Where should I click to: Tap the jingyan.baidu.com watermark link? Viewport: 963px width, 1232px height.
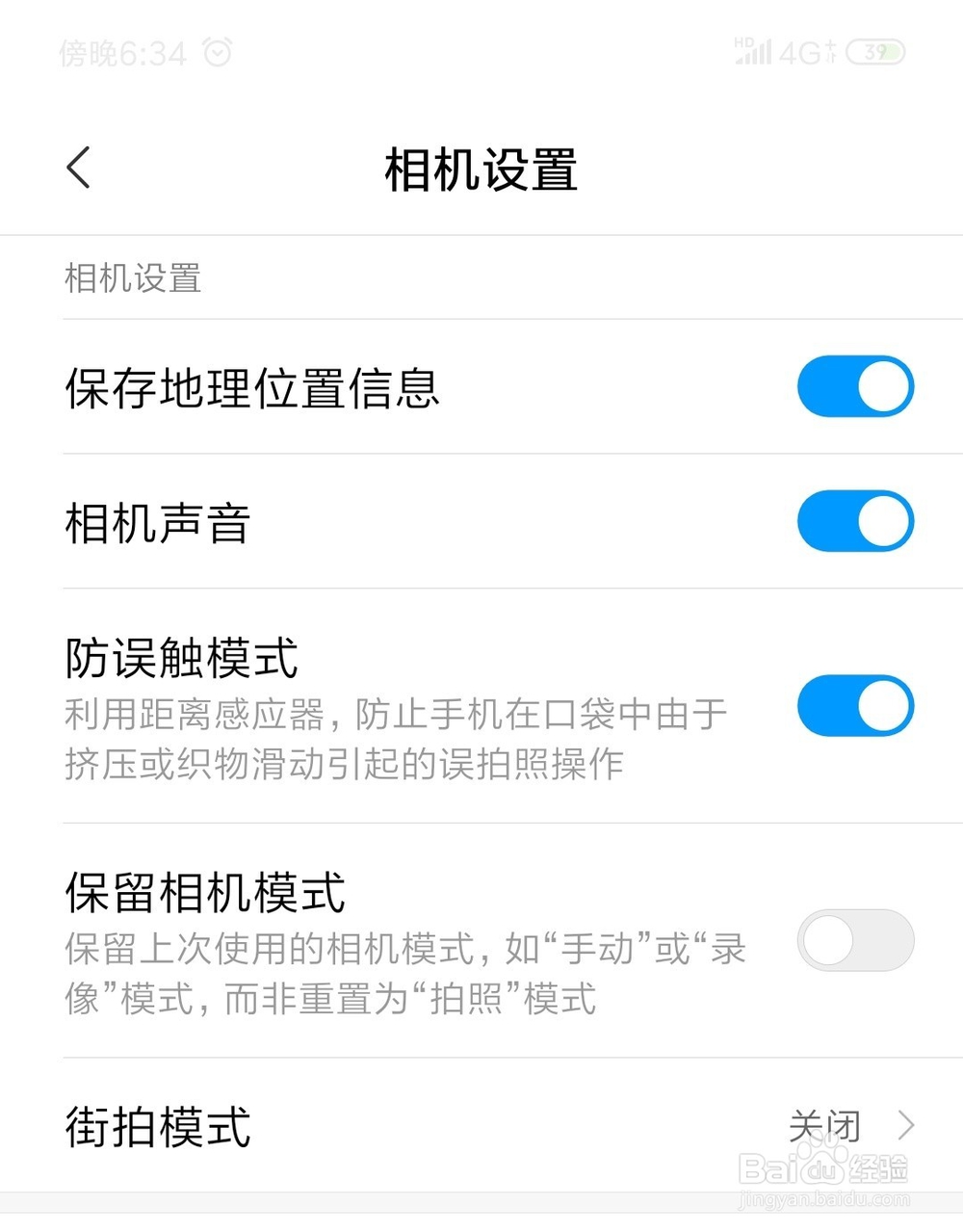(x=823, y=1201)
